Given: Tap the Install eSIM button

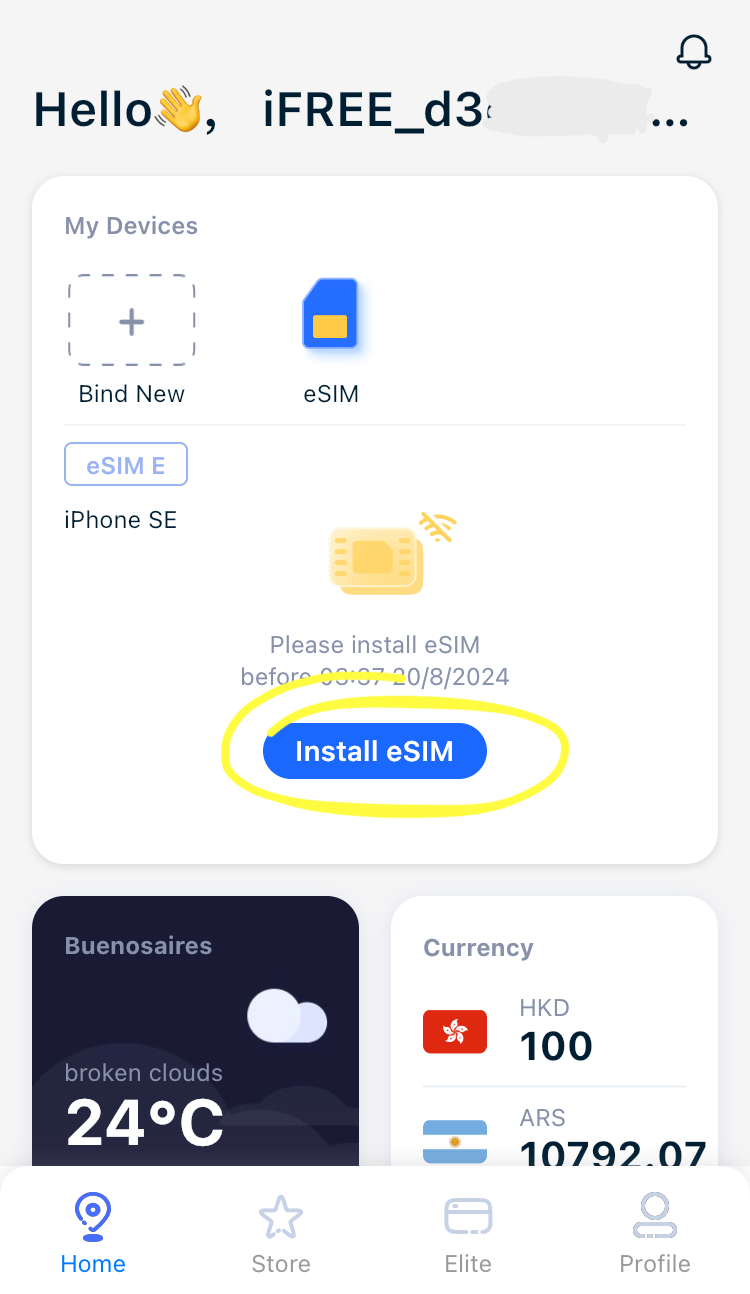Looking at the screenshot, I should tap(374, 751).
